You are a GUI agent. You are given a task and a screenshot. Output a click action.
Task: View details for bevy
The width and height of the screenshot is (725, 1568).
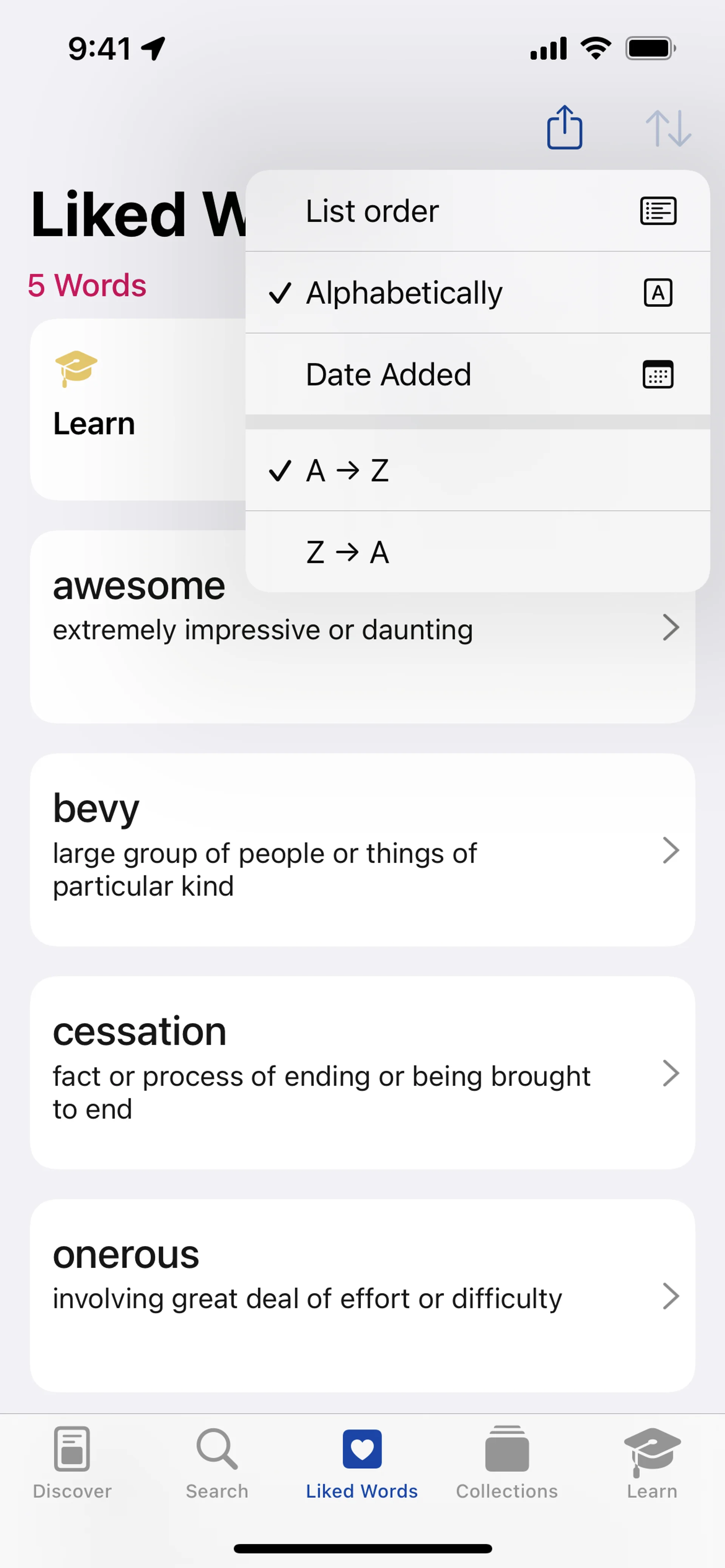click(x=362, y=850)
